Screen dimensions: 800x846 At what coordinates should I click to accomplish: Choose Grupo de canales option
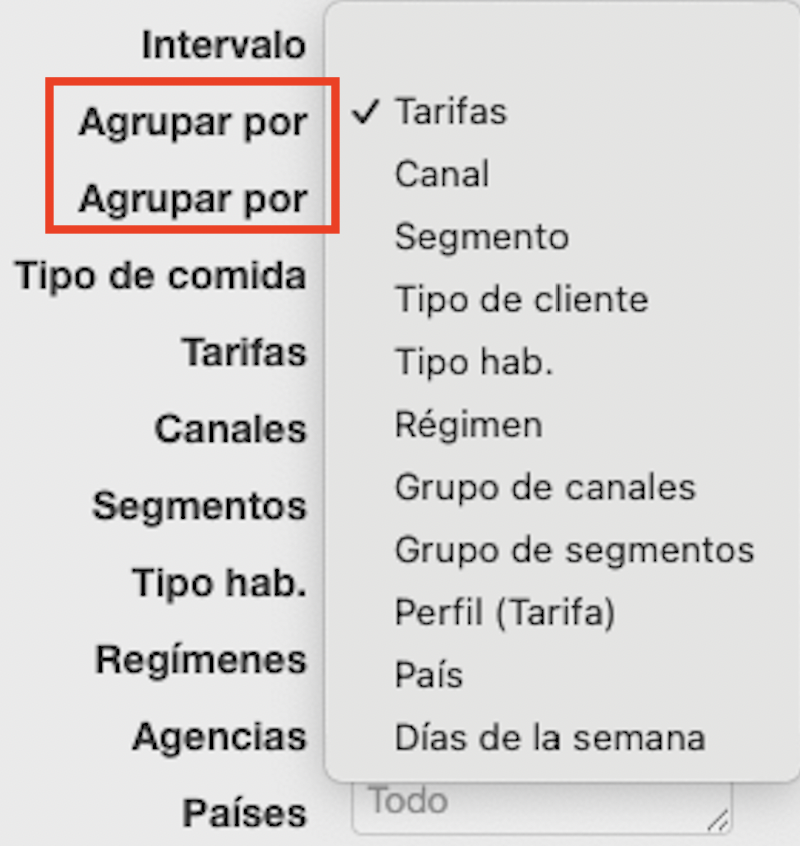[545, 487]
